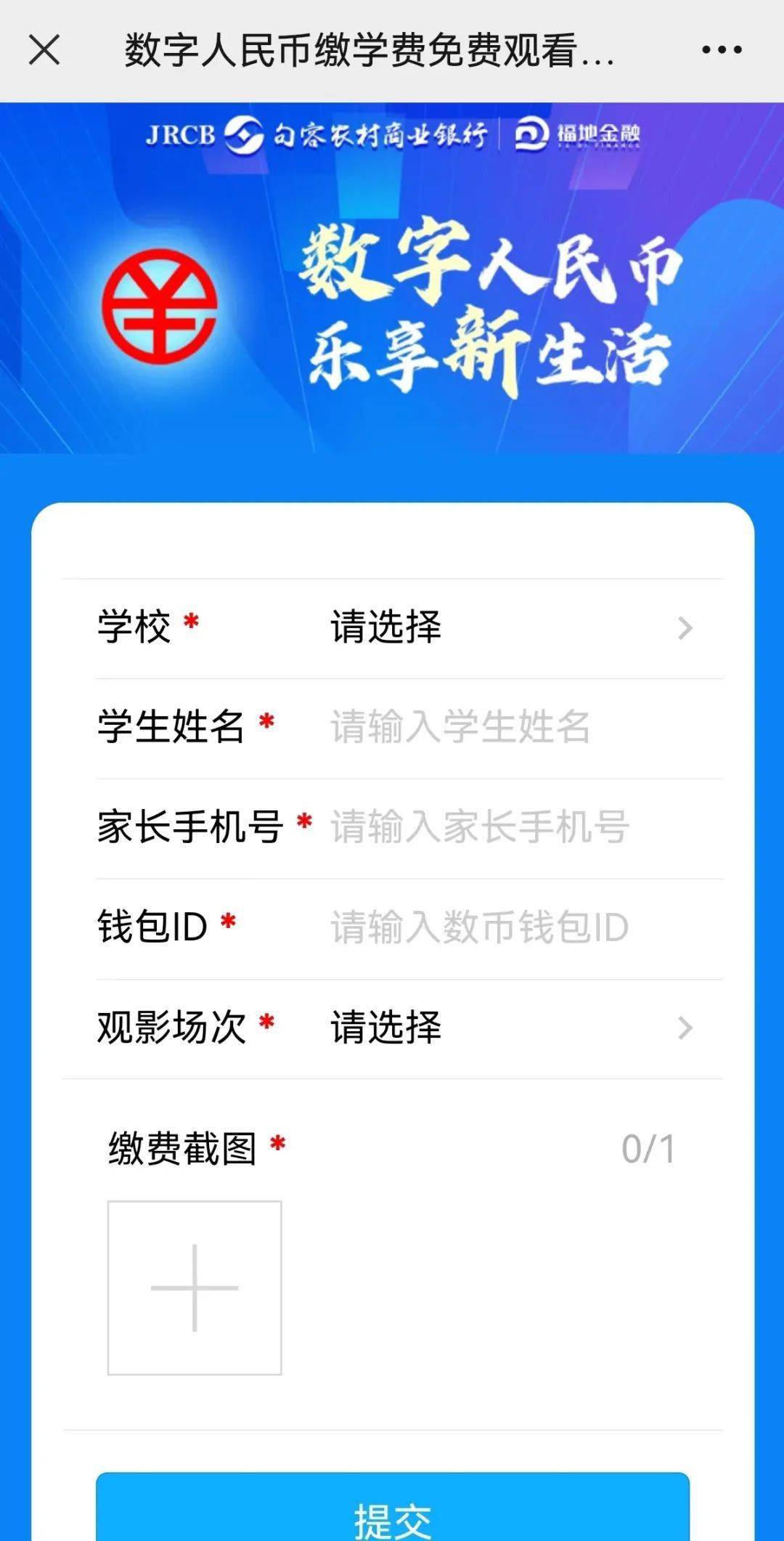Open the three-dot overflow menu
The width and height of the screenshot is (784, 1541).
pyautogui.click(x=722, y=50)
